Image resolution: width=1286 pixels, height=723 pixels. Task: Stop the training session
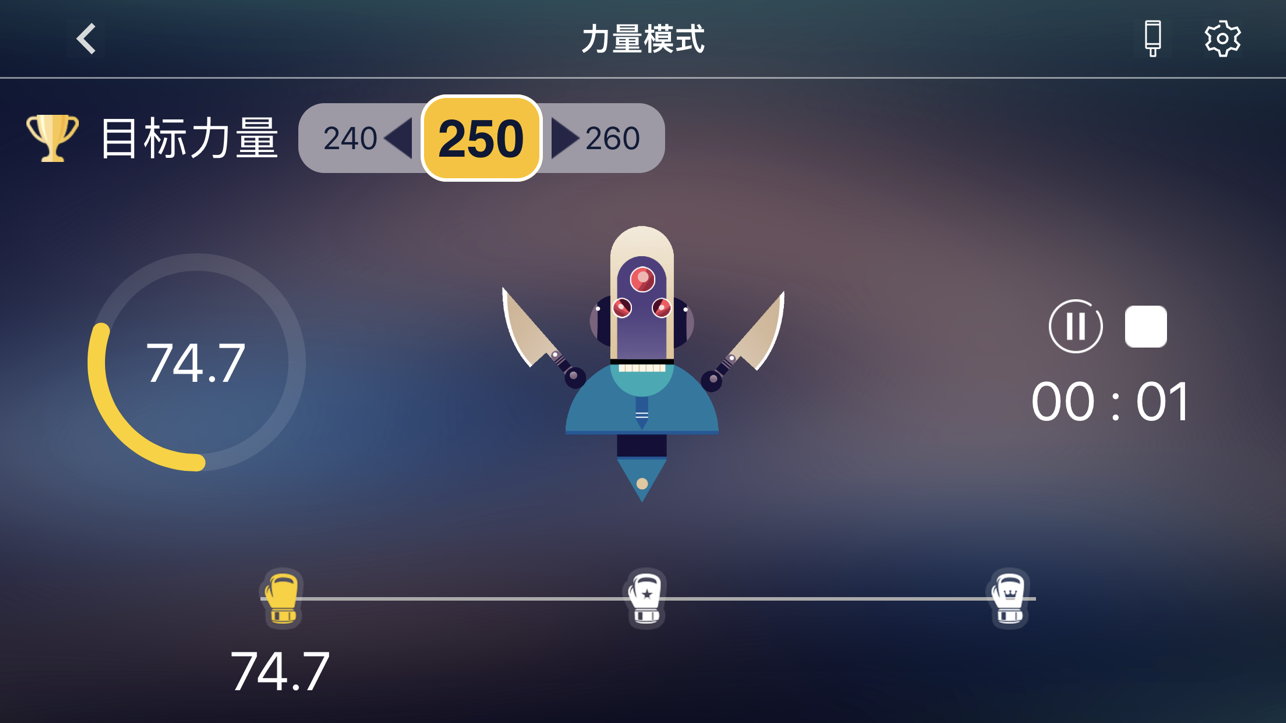click(x=1145, y=326)
